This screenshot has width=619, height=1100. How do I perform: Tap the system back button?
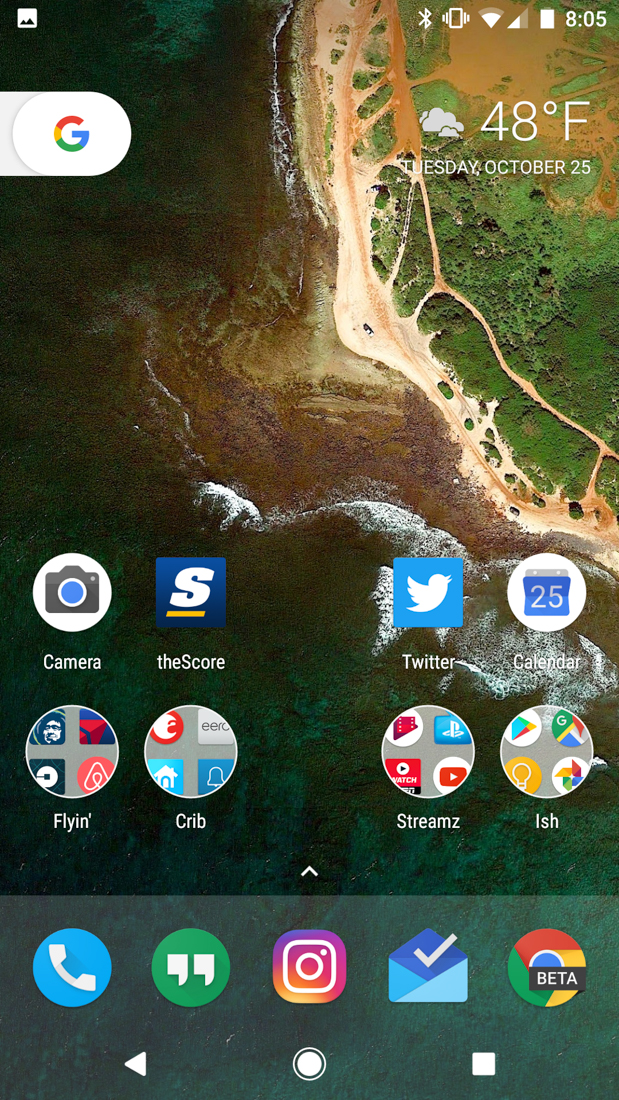click(136, 1064)
